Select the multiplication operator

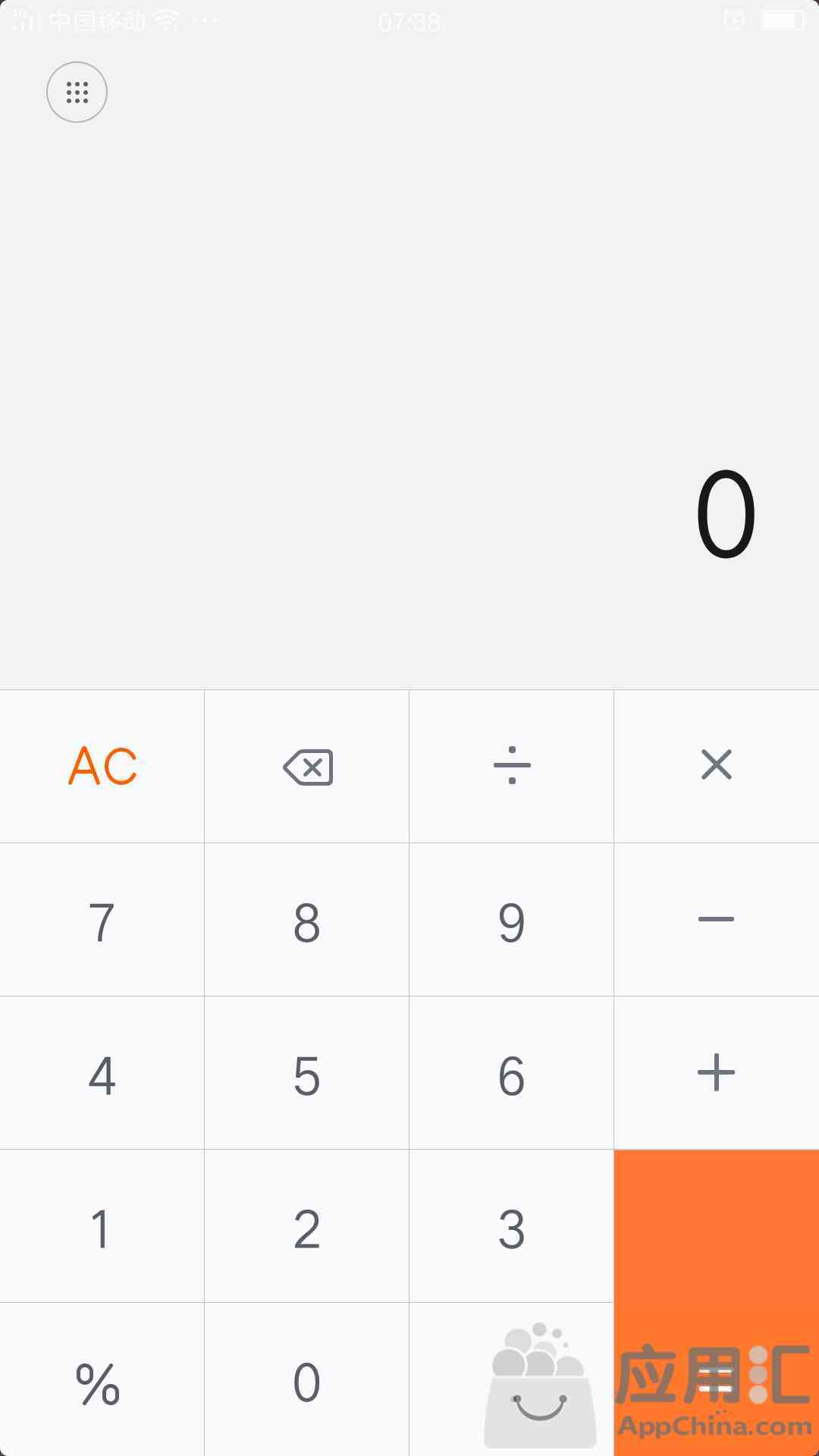pyautogui.click(x=717, y=766)
